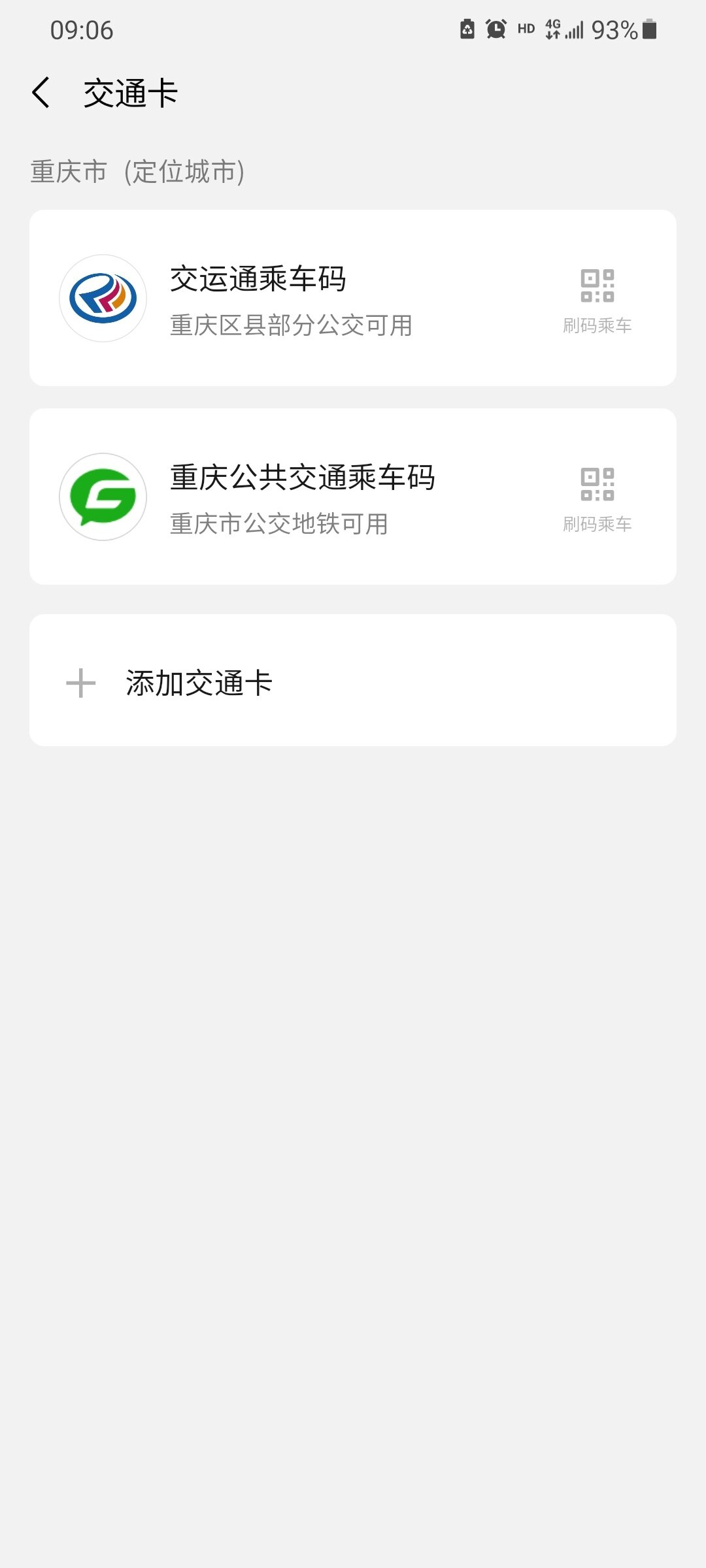Image resolution: width=706 pixels, height=1568 pixels.
Task: Add a new transit card via 添加交通卡
Action: [199, 683]
